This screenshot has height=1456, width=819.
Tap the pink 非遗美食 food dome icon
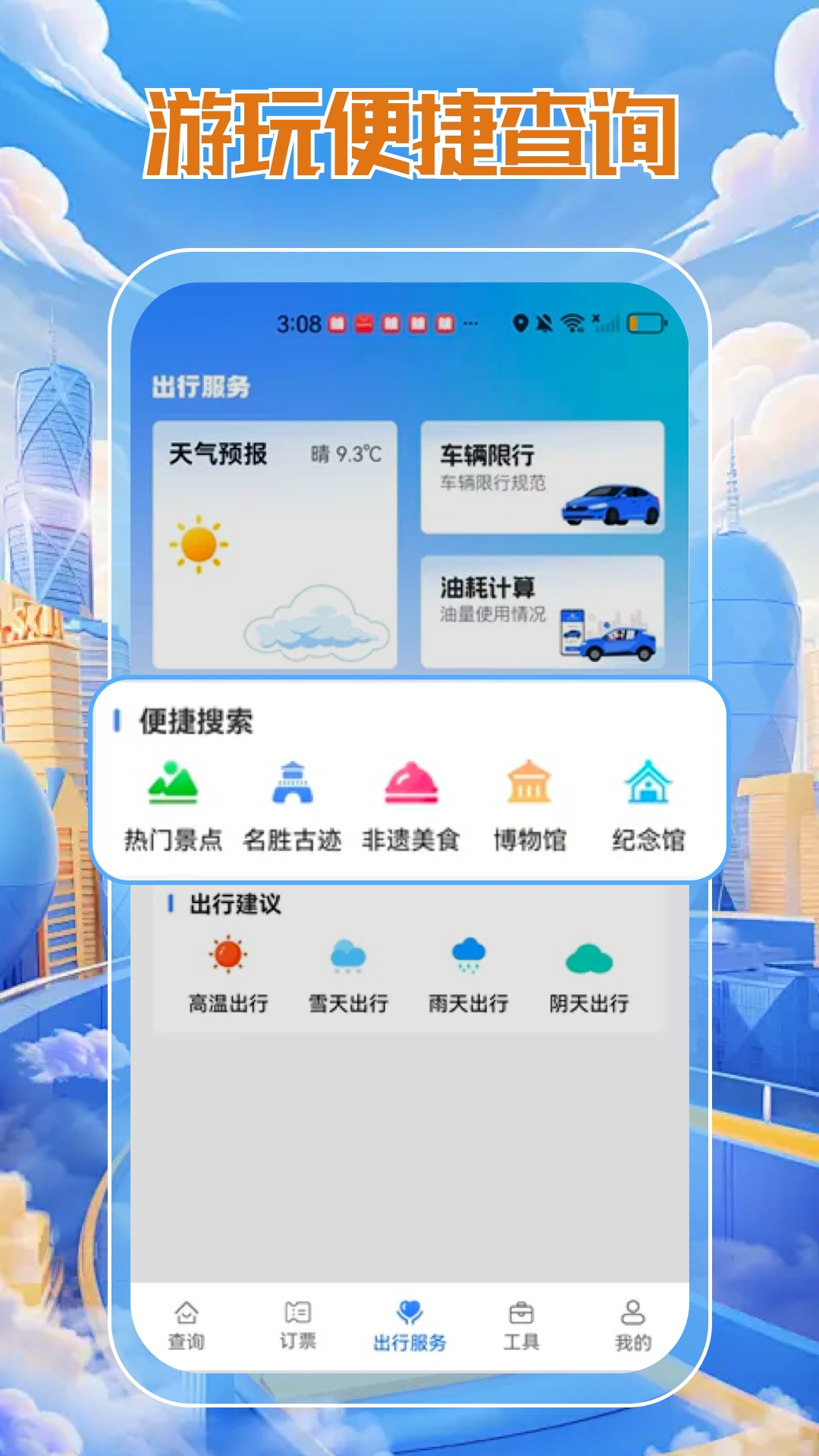(412, 786)
